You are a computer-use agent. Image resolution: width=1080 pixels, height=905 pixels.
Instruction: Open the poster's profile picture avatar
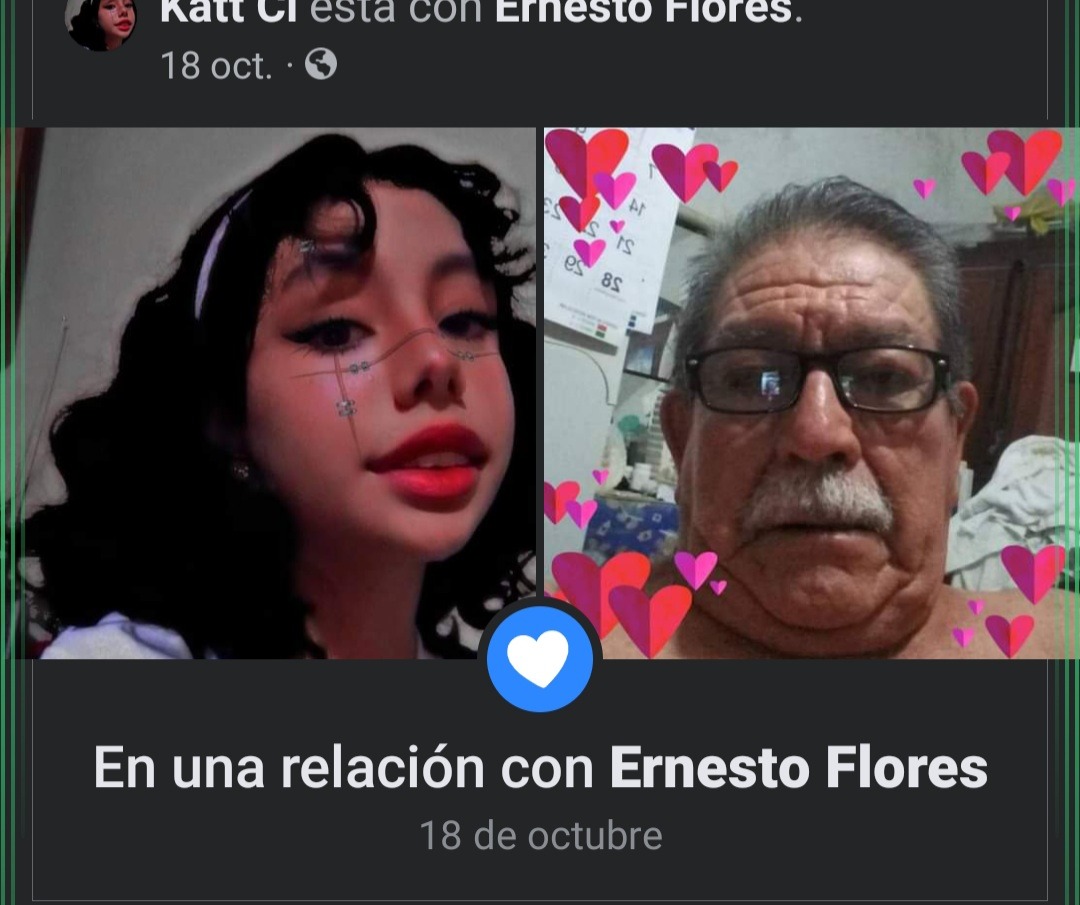click(101, 22)
